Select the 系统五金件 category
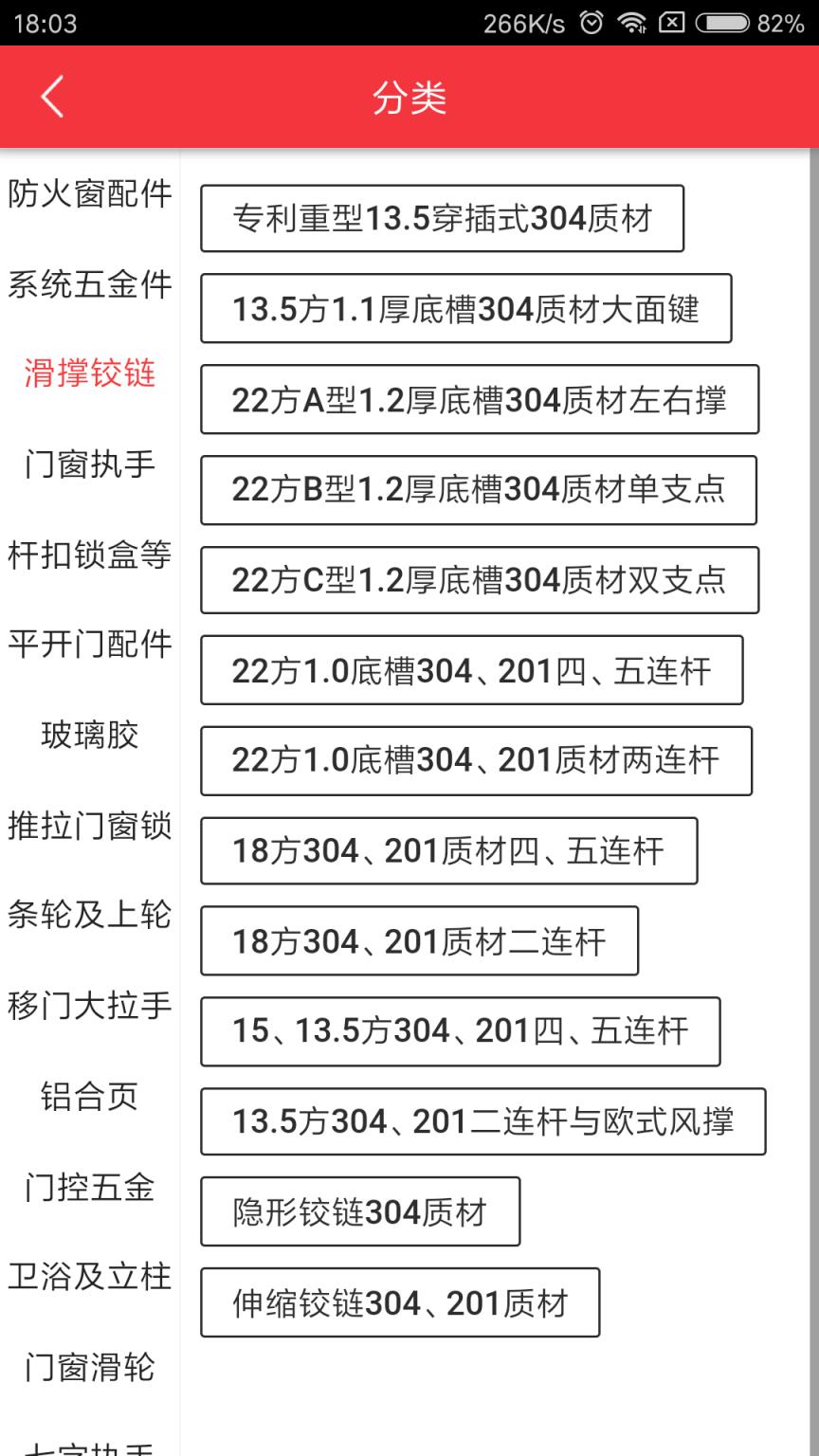The image size is (819, 1456). 91,284
